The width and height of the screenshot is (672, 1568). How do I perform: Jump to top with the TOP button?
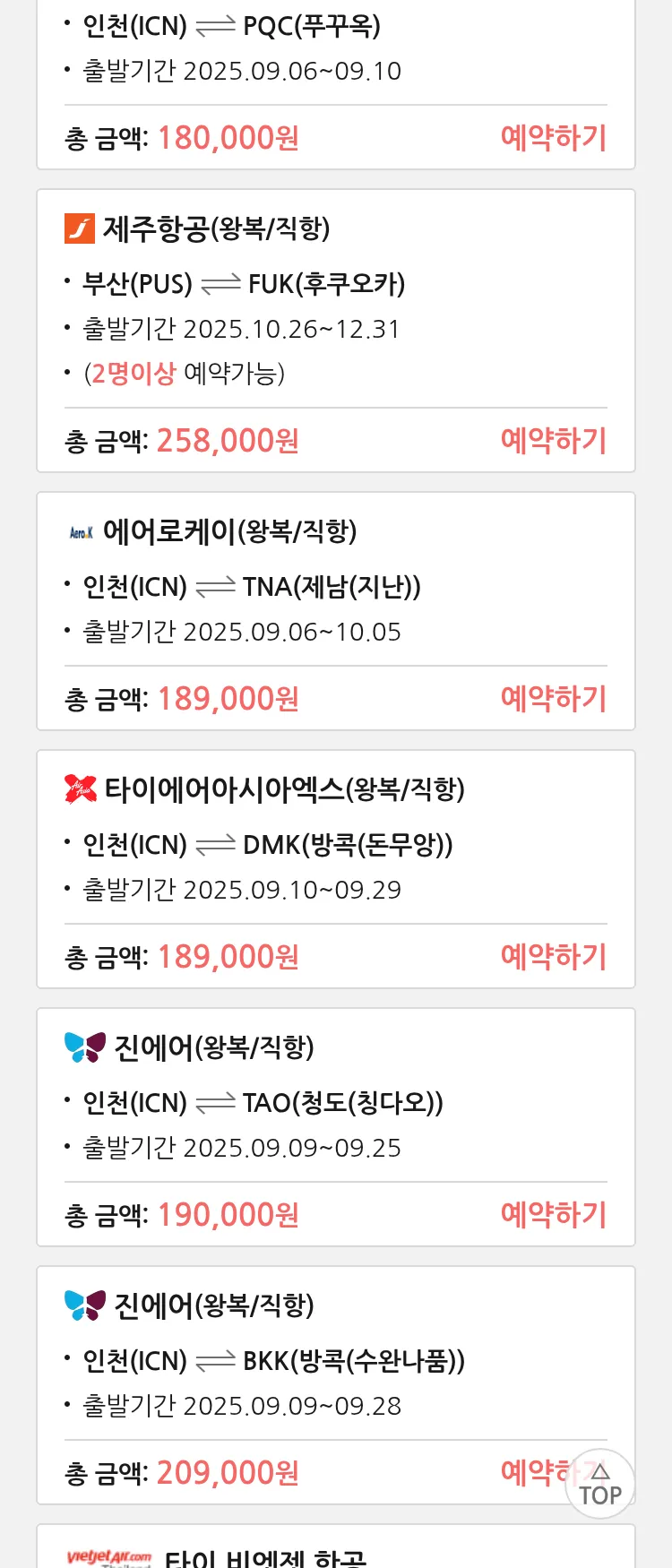pyautogui.click(x=599, y=1485)
